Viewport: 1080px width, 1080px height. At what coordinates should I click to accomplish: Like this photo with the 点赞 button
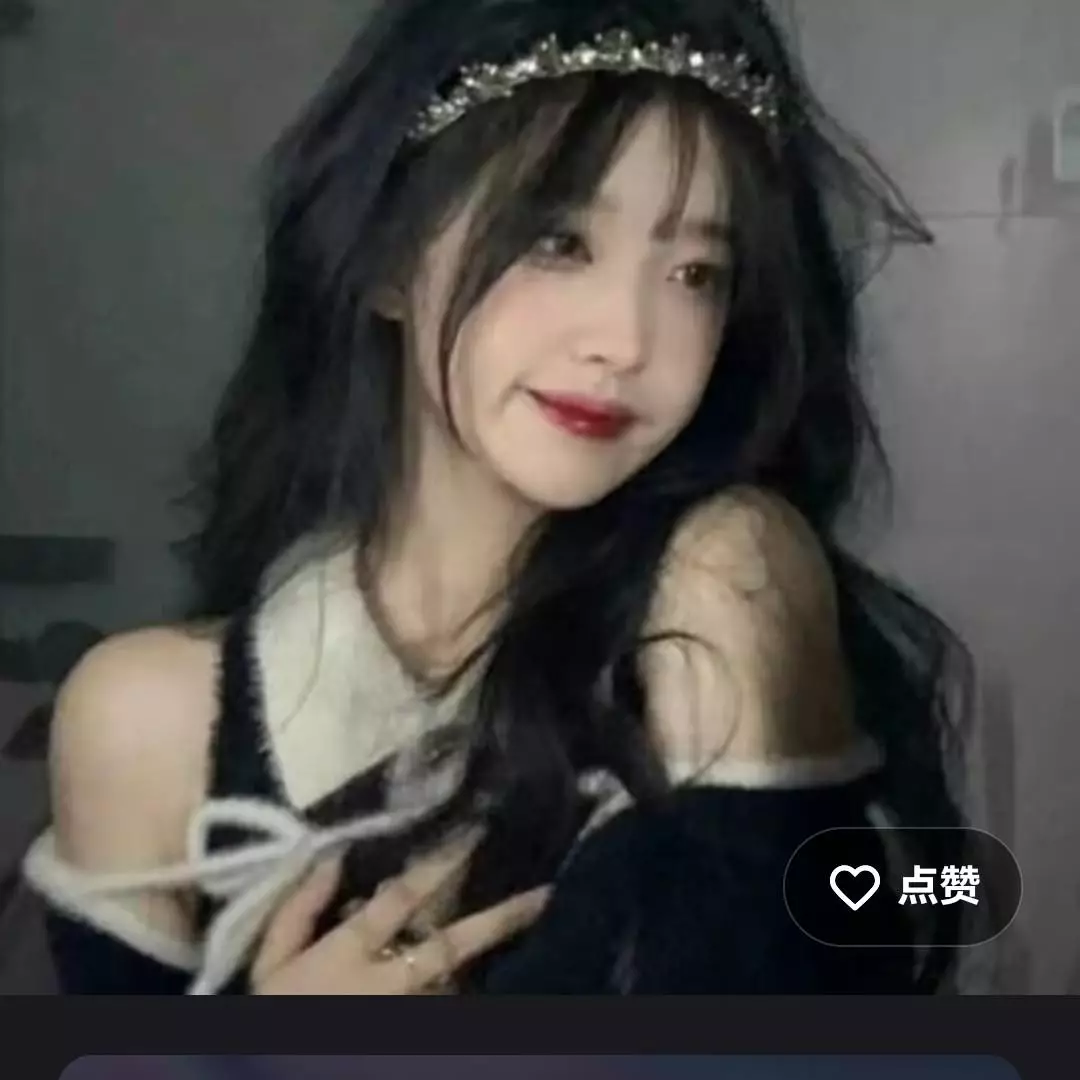903,887
